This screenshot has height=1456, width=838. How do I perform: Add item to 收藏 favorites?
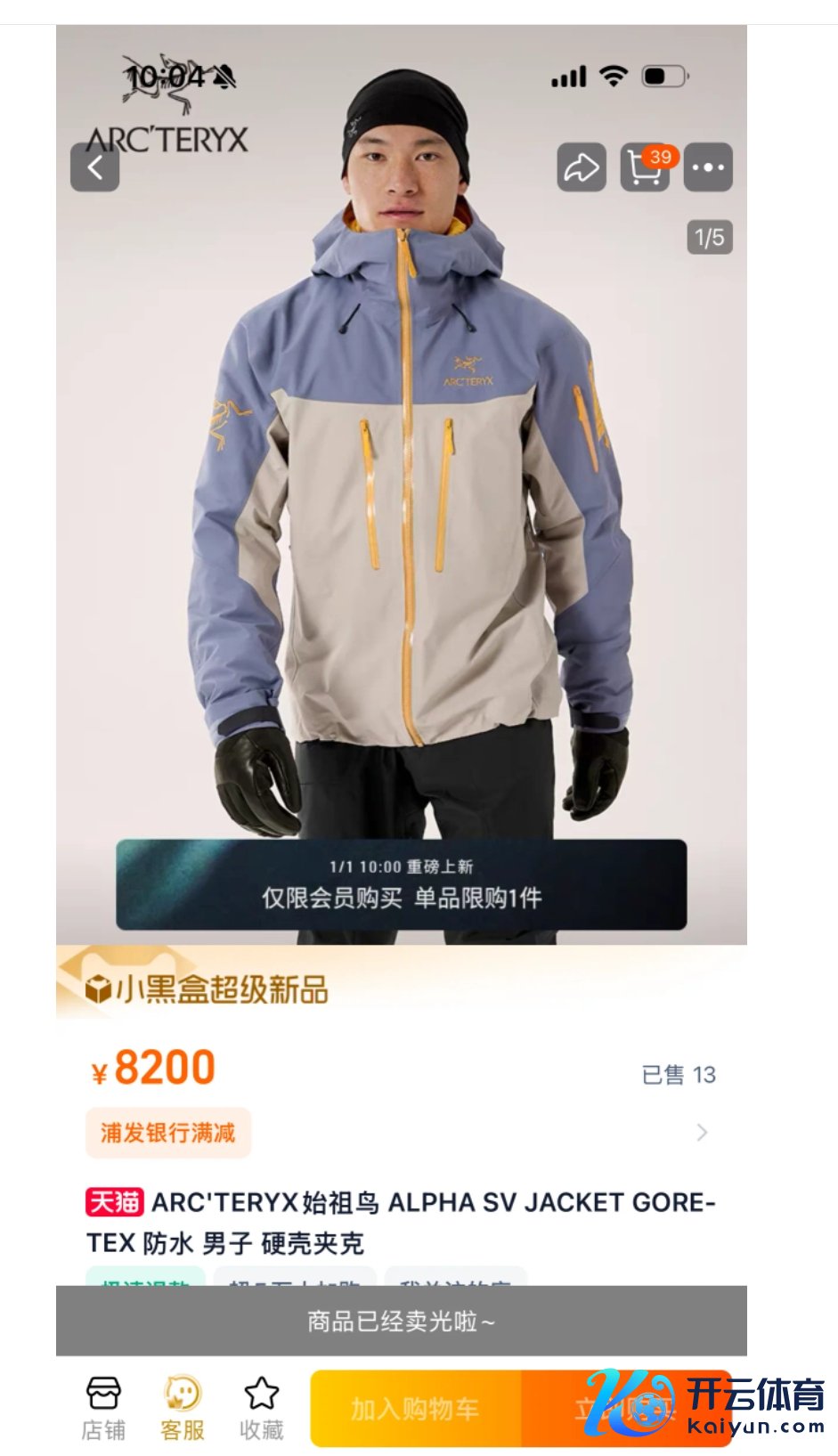[x=262, y=1408]
